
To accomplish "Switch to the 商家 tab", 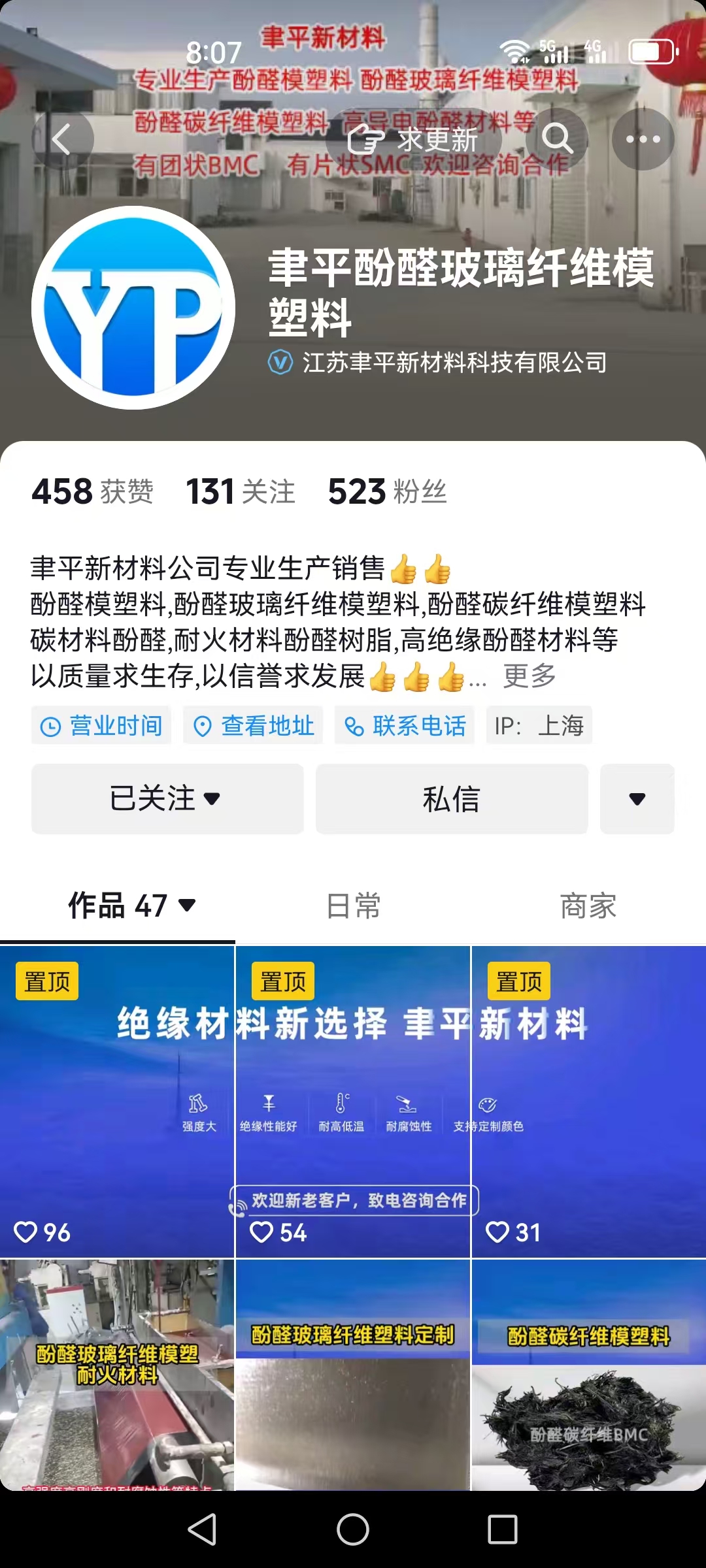I will 588,906.
